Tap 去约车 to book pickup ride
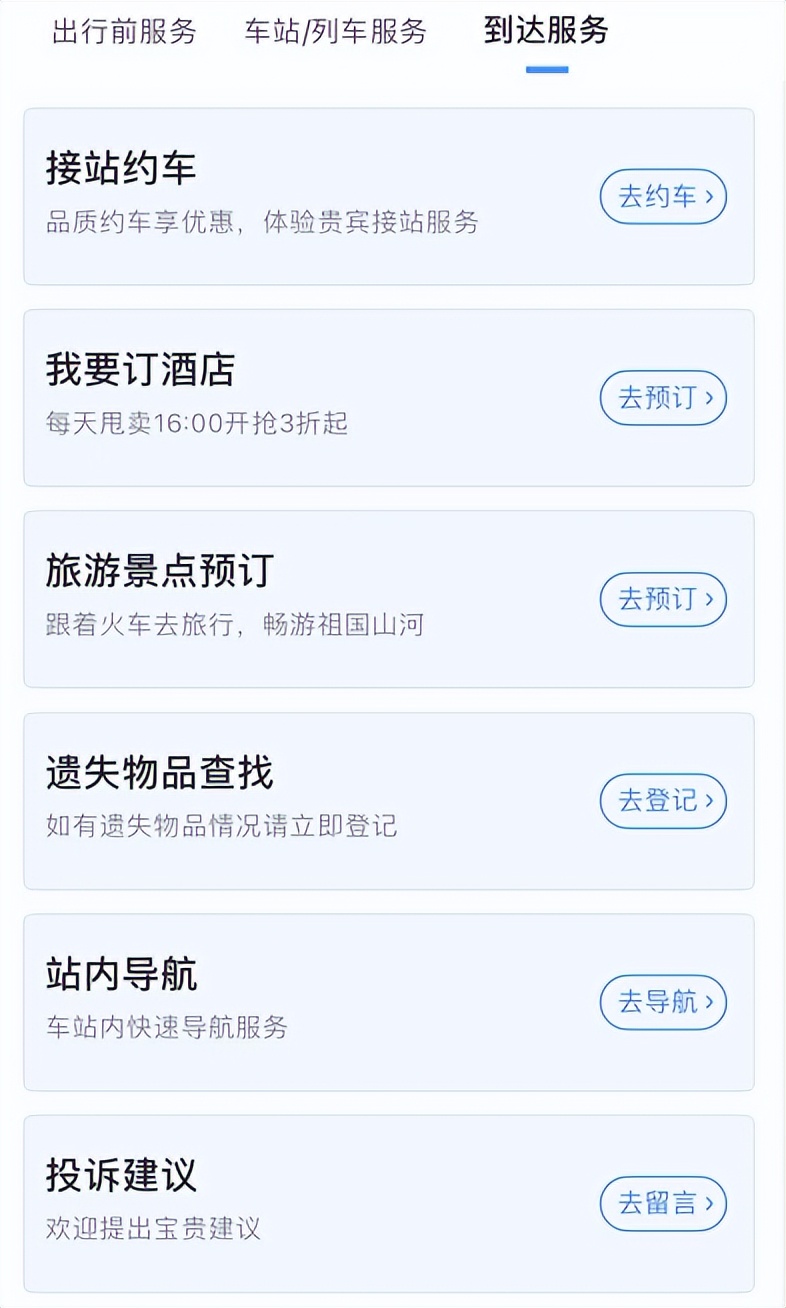This screenshot has height=1308, width=786. [662, 197]
